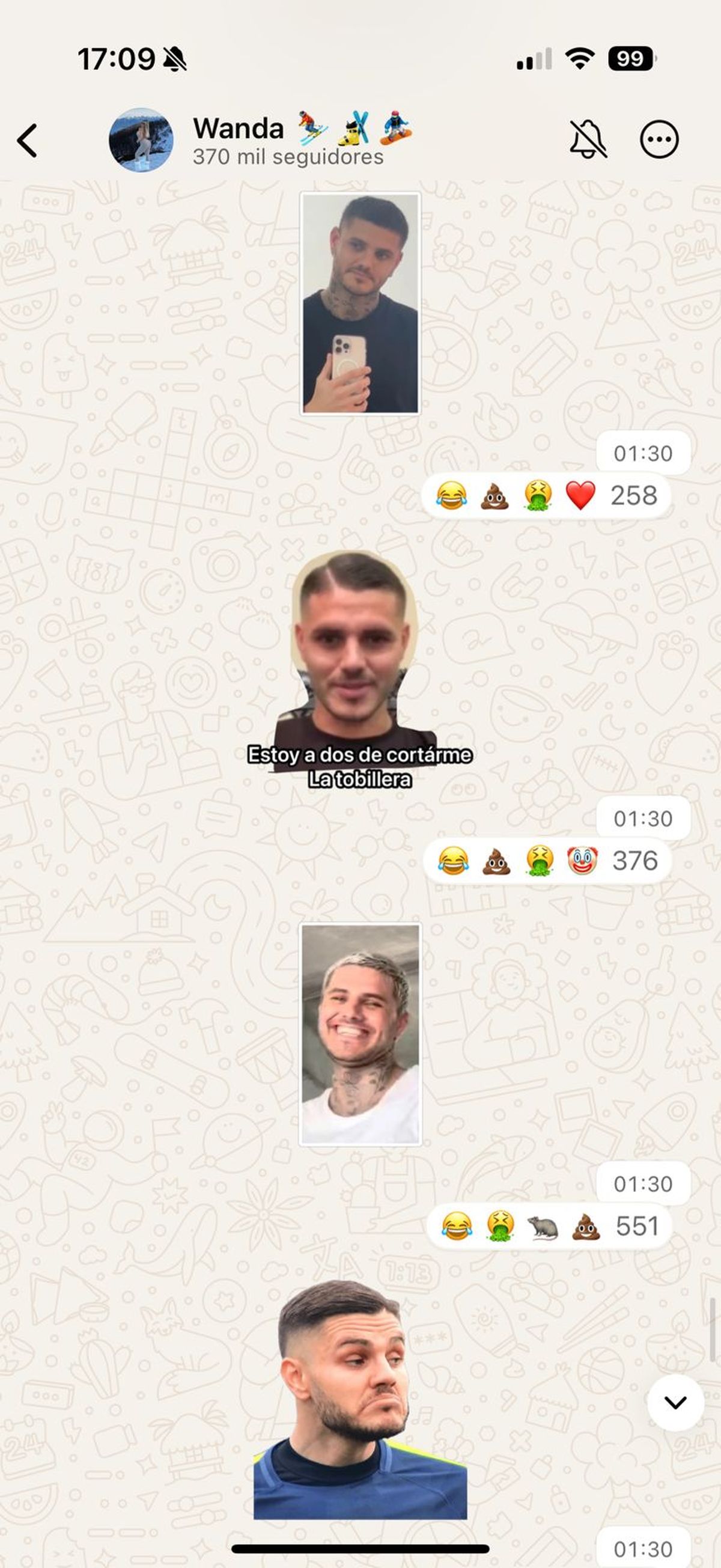Open the smiling white shirt photo
Image resolution: width=721 pixels, height=1568 pixels.
[360, 1034]
